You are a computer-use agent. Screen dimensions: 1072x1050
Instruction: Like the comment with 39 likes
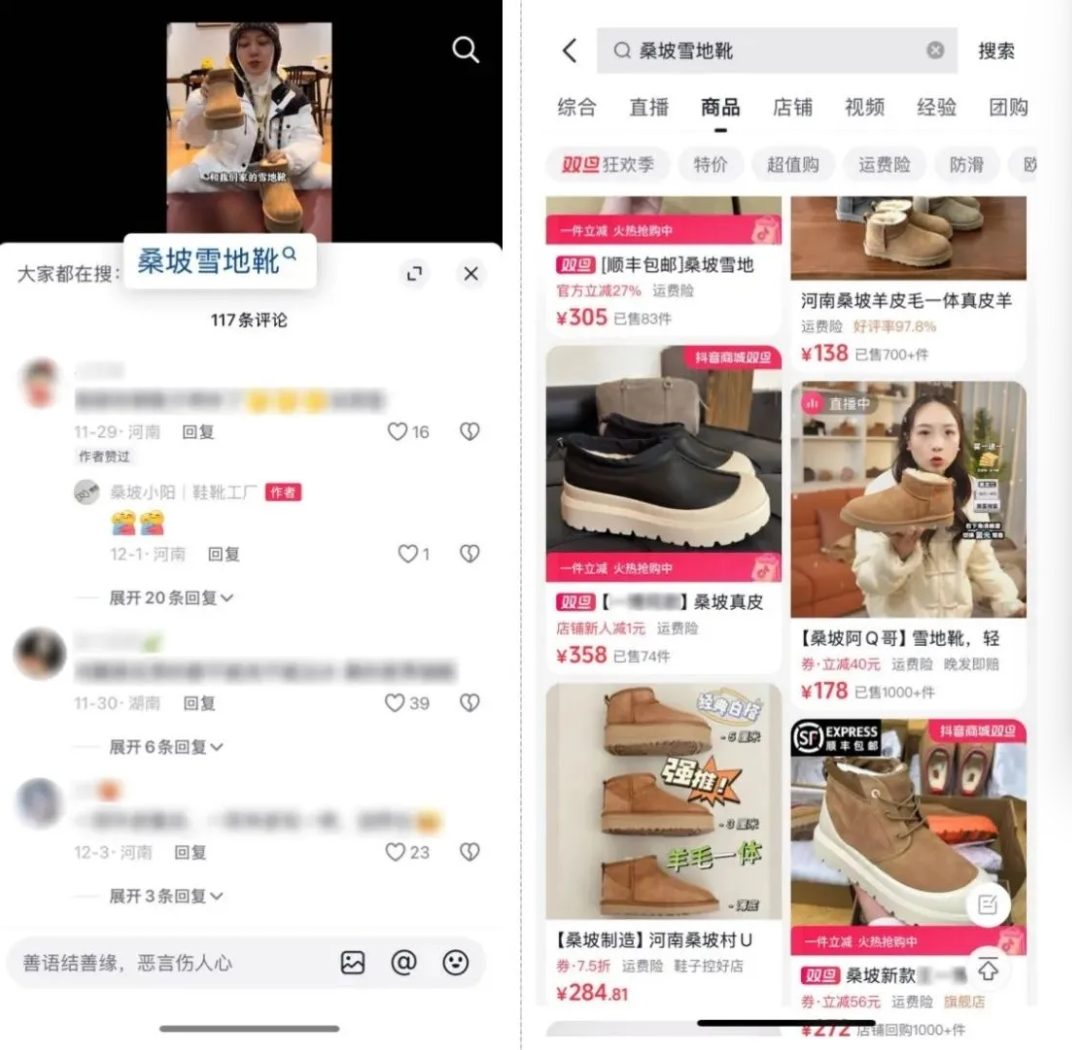(x=396, y=704)
